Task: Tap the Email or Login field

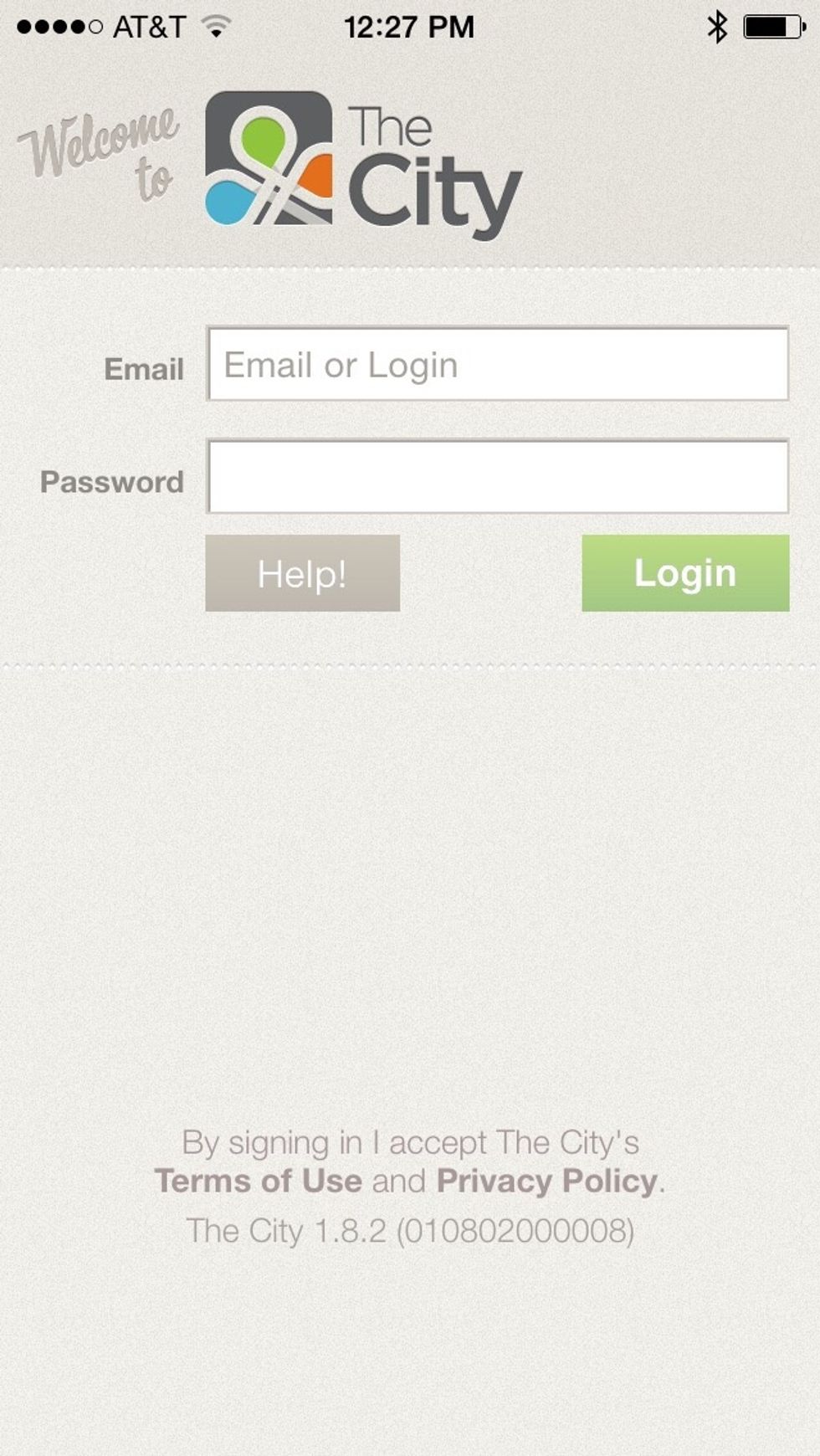Action: point(498,364)
